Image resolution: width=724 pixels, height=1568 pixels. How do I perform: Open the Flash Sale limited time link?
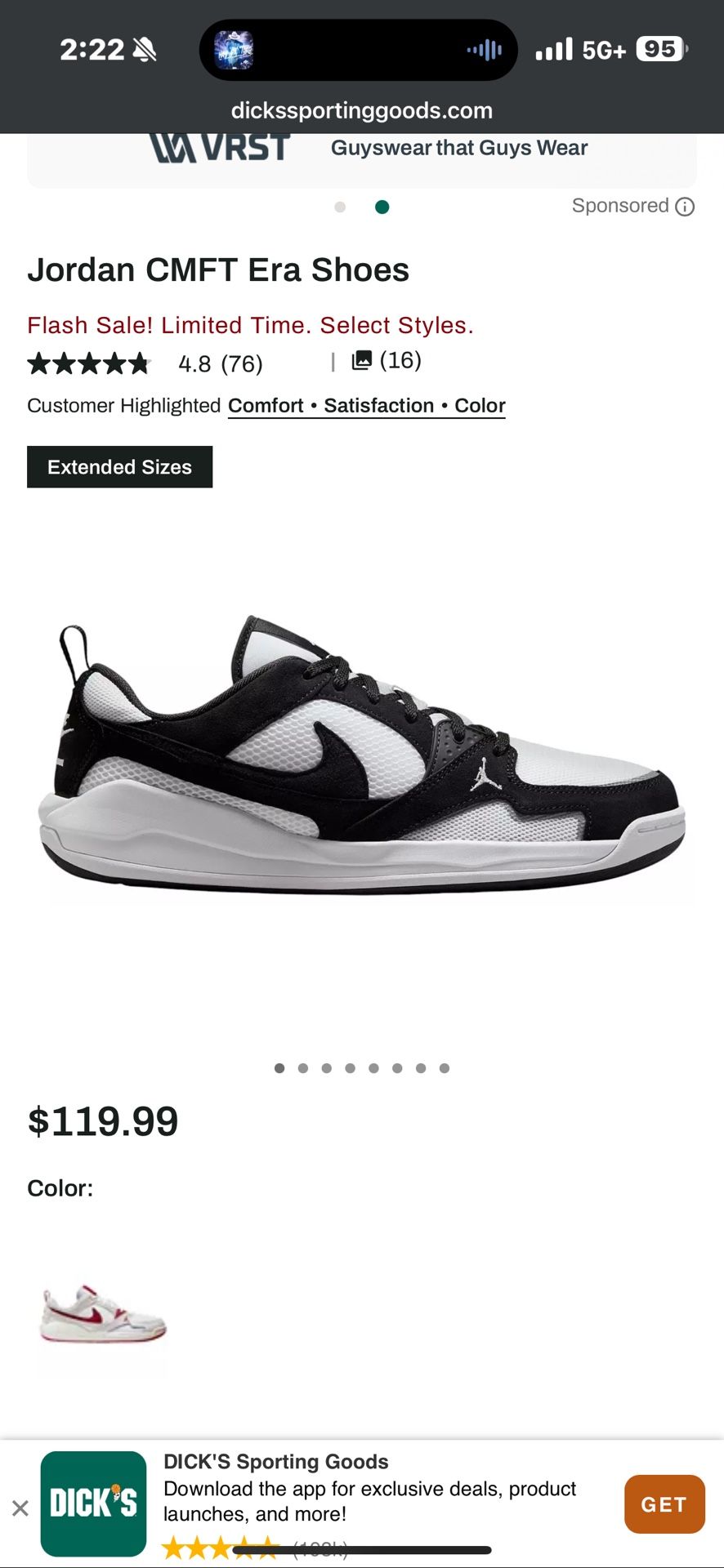(x=250, y=325)
